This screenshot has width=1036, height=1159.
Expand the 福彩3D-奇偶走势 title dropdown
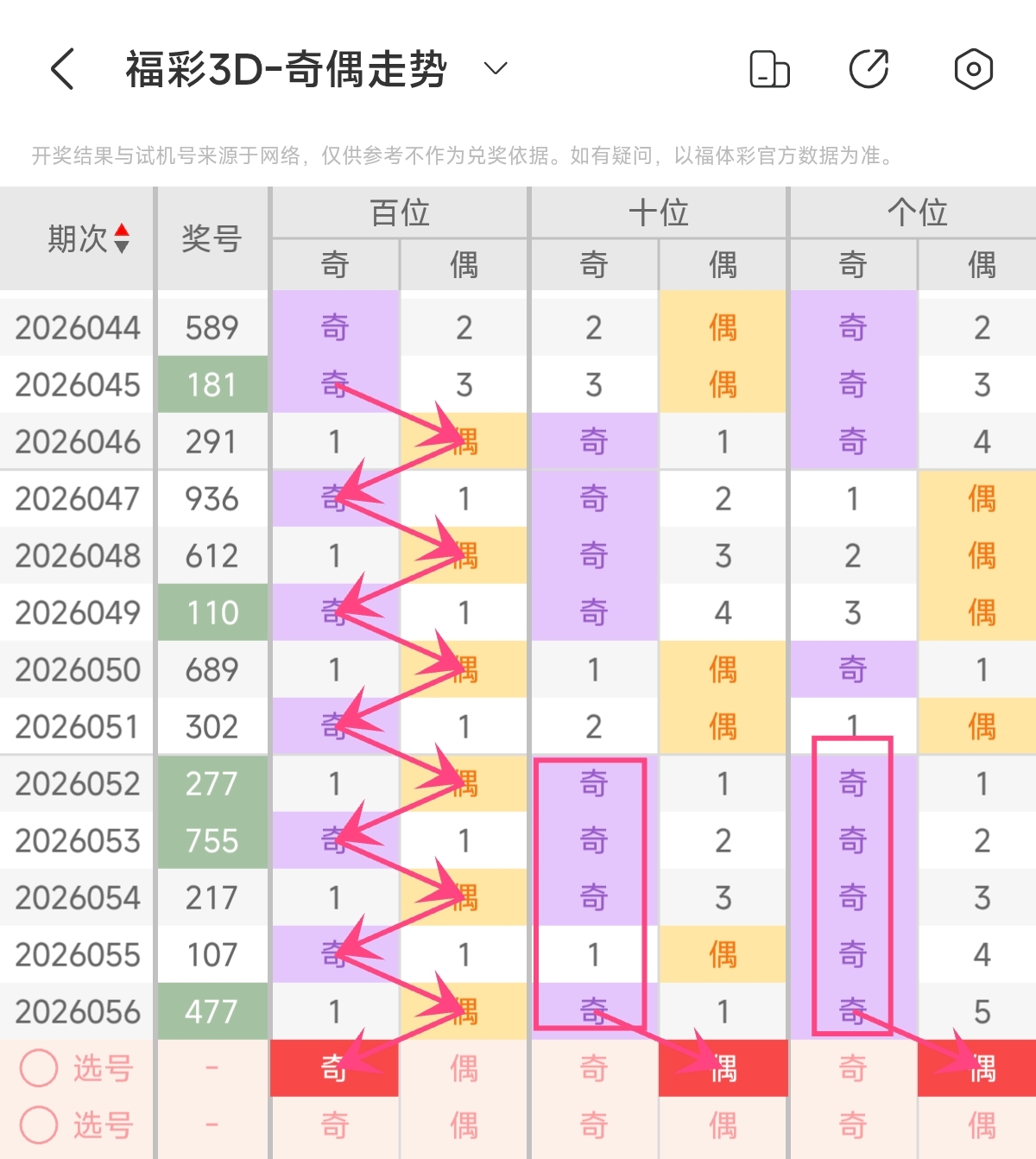[496, 69]
